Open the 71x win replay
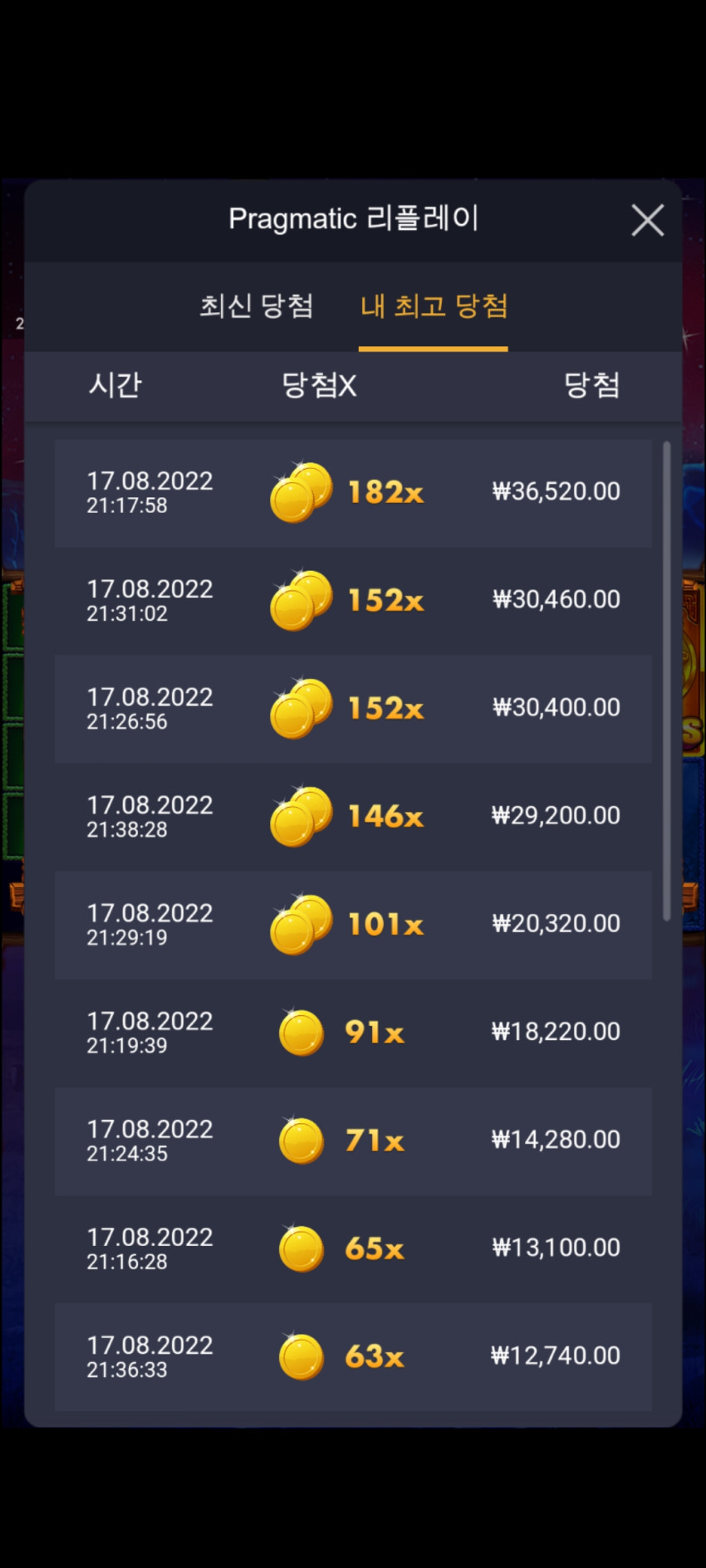Image resolution: width=706 pixels, height=1568 pixels. (353, 1141)
